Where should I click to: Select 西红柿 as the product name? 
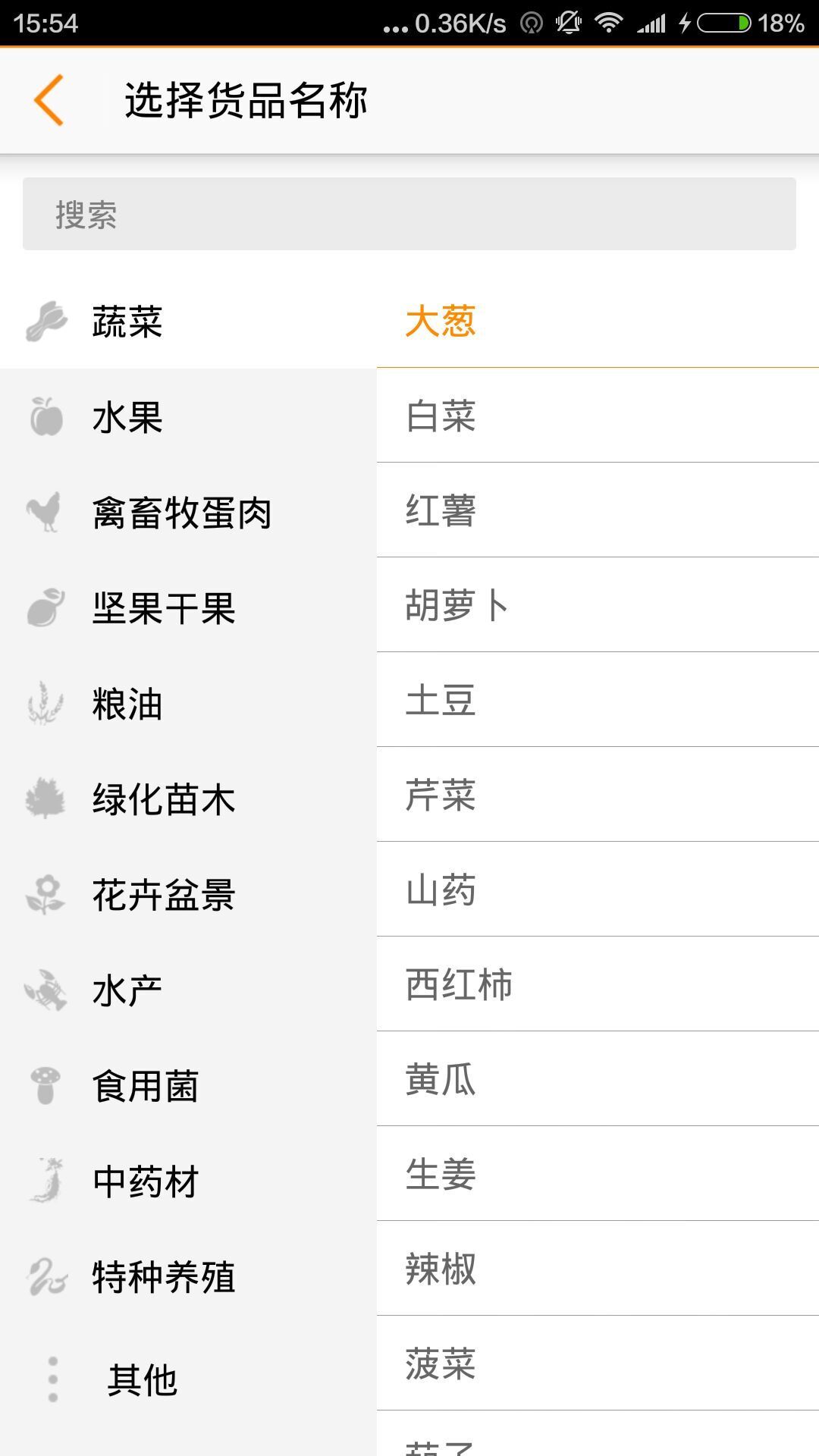459,984
